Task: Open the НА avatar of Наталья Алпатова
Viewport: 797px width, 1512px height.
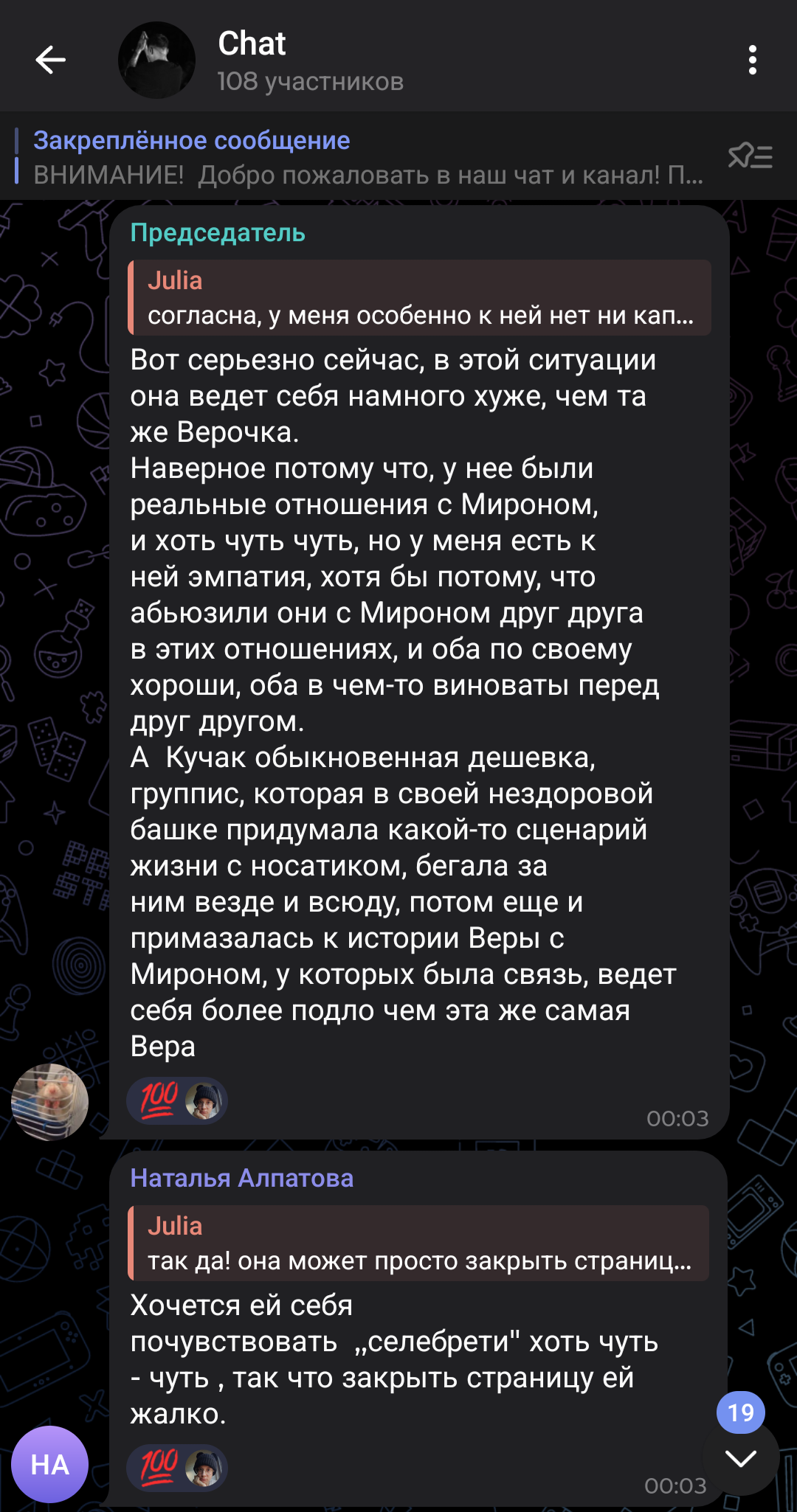Action: pos(49,1464)
